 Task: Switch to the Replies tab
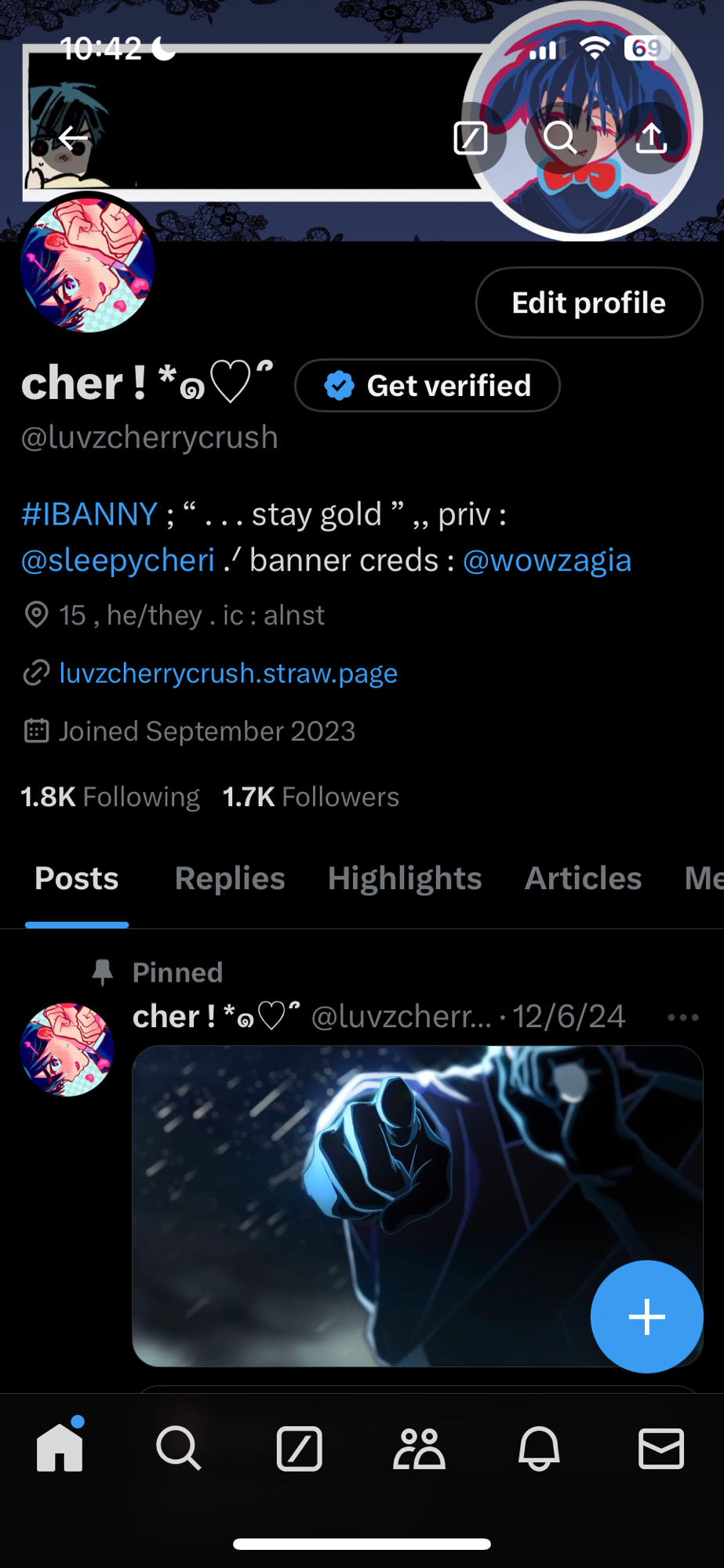(230, 878)
